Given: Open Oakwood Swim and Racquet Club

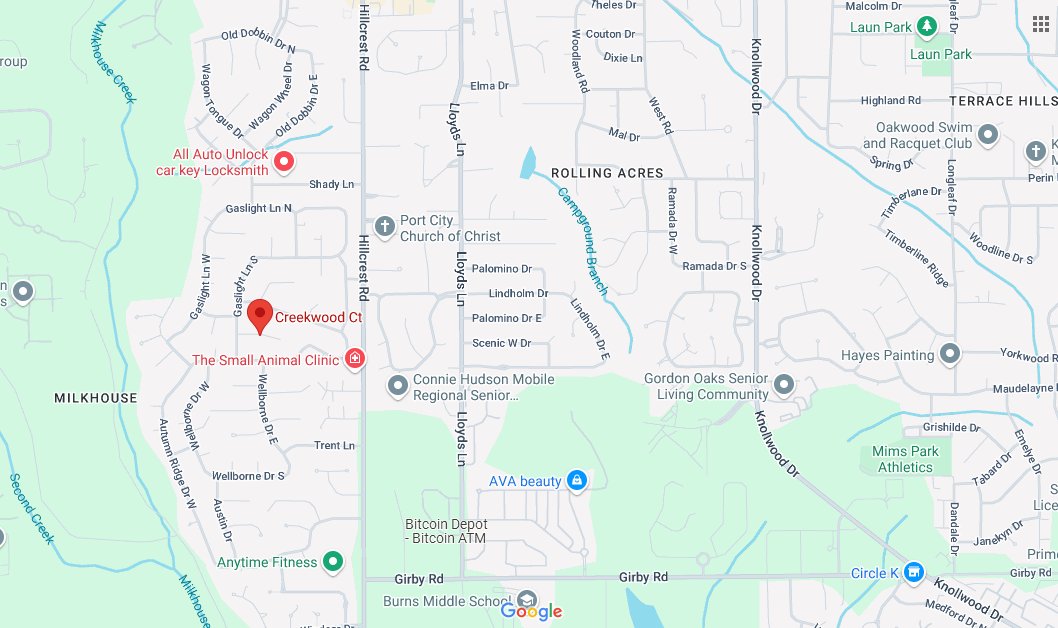Looking at the screenshot, I should tap(988, 134).
